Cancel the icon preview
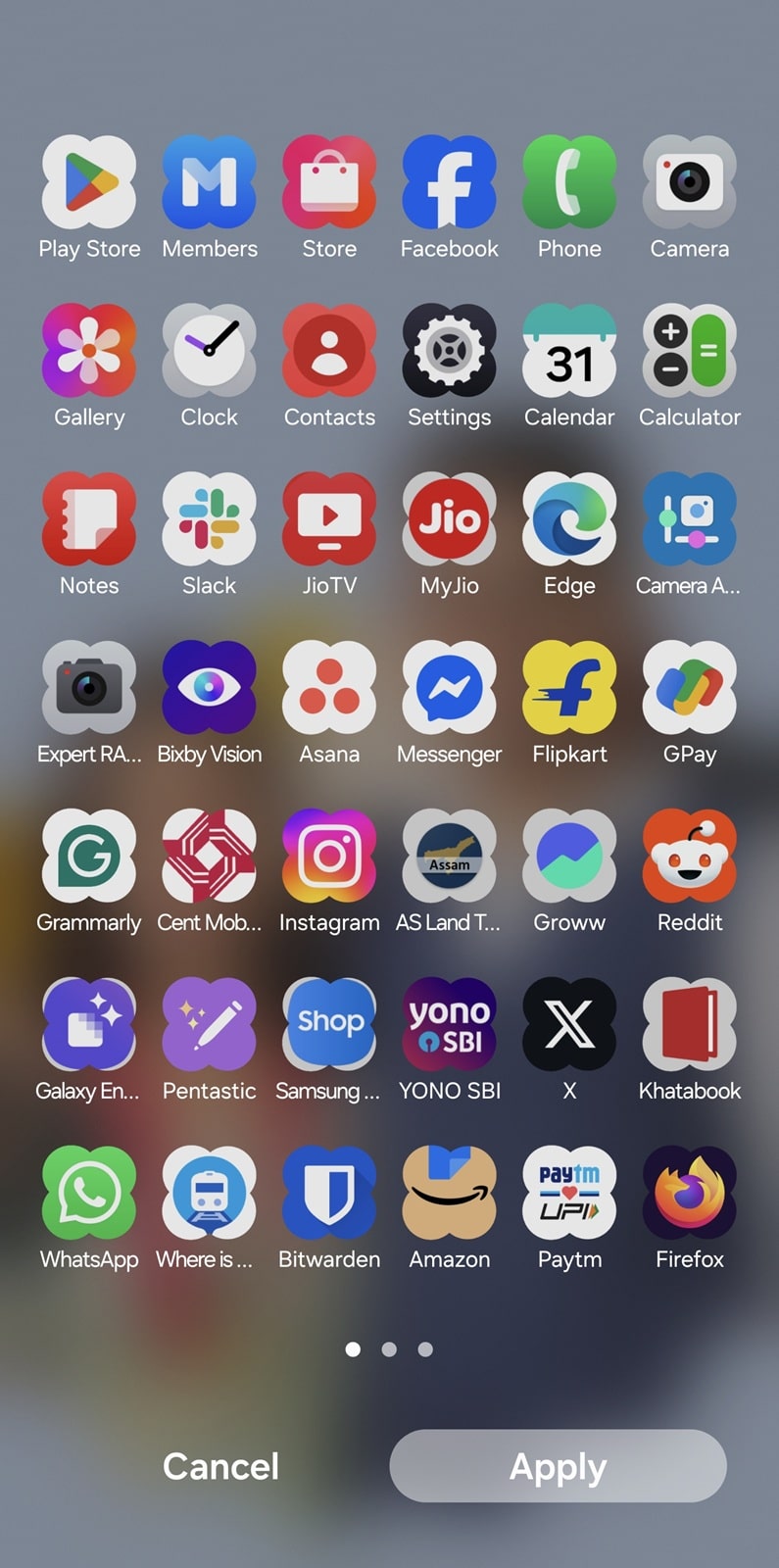779x1568 pixels. [220, 1466]
